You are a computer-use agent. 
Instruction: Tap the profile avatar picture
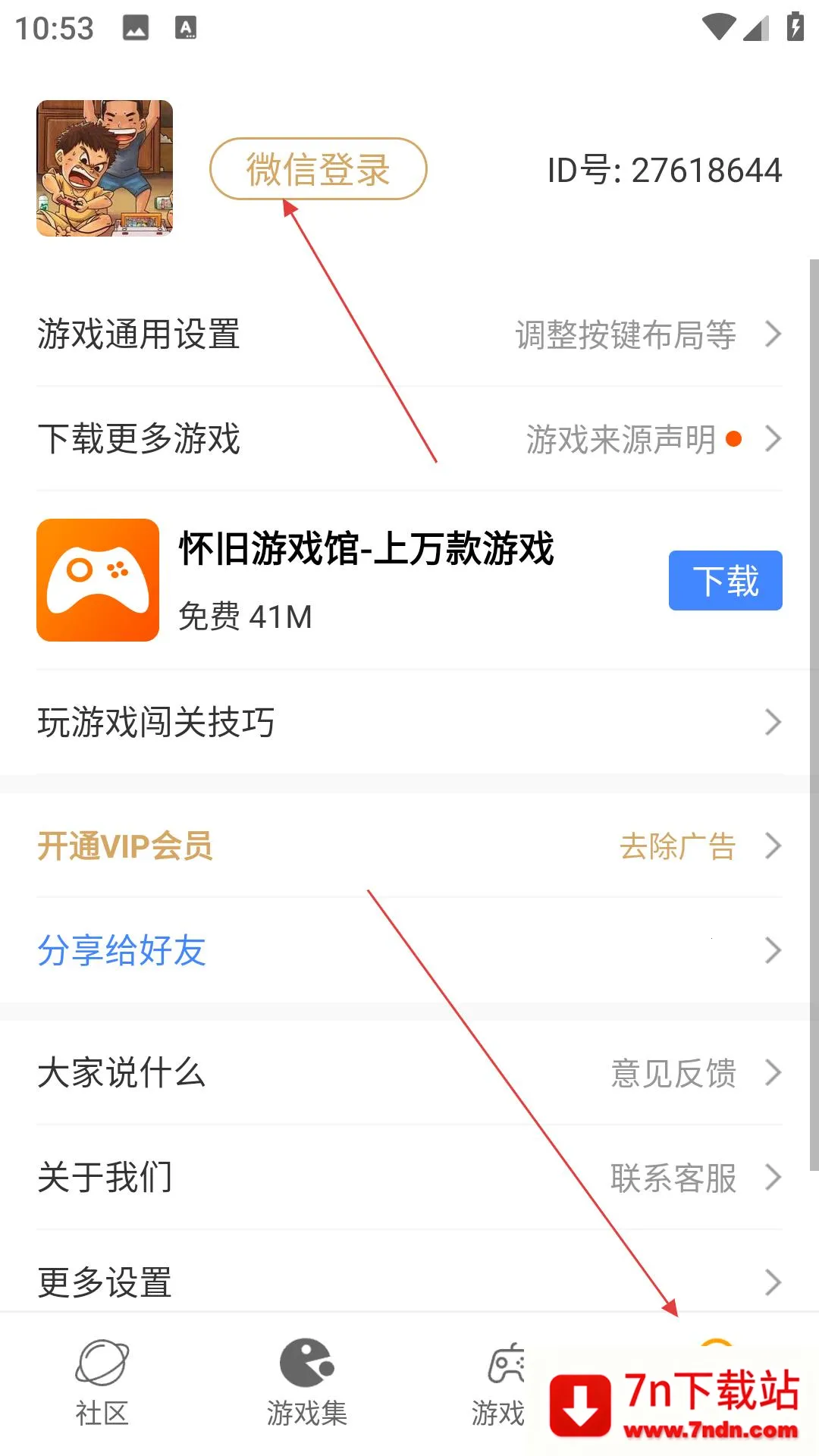[x=105, y=168]
